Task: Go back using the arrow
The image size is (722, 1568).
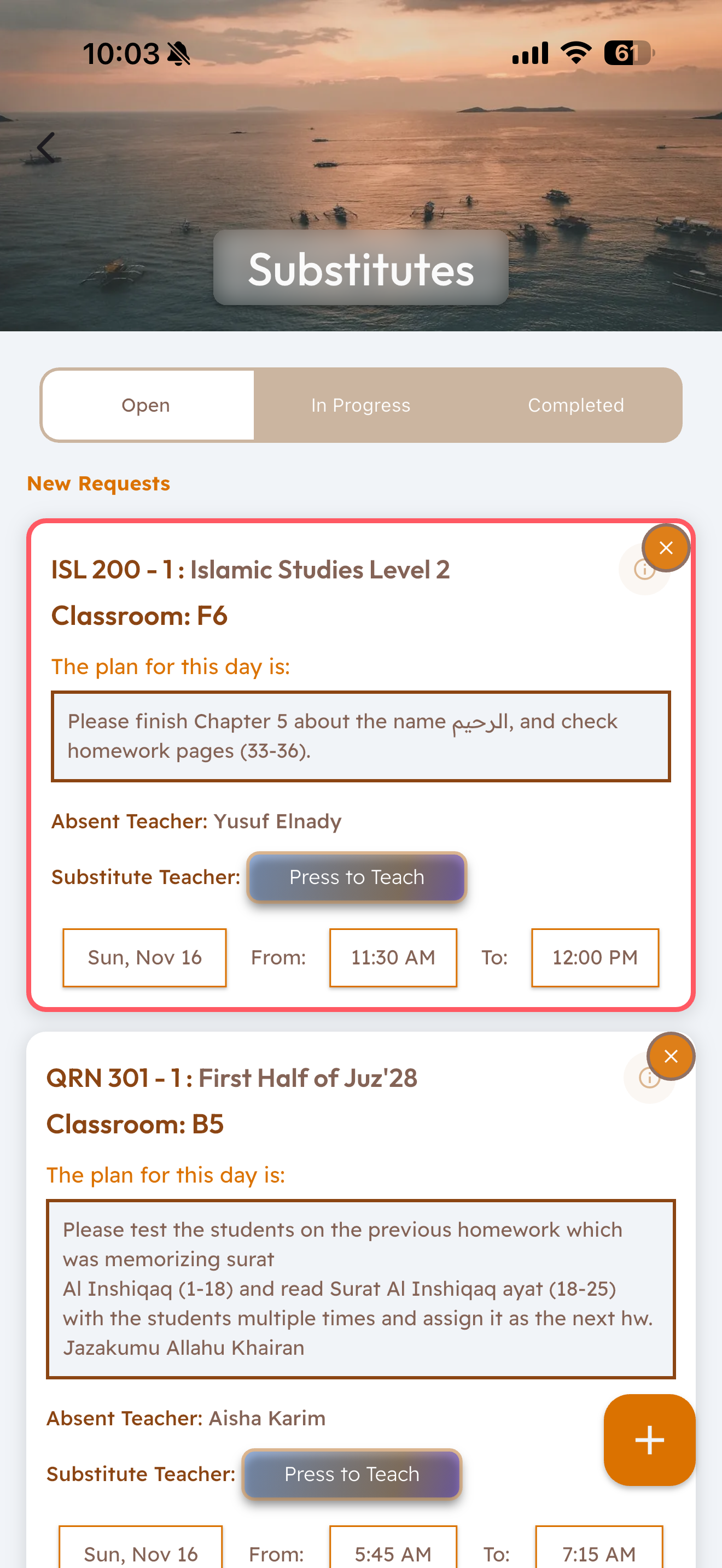Action: pyautogui.click(x=45, y=147)
